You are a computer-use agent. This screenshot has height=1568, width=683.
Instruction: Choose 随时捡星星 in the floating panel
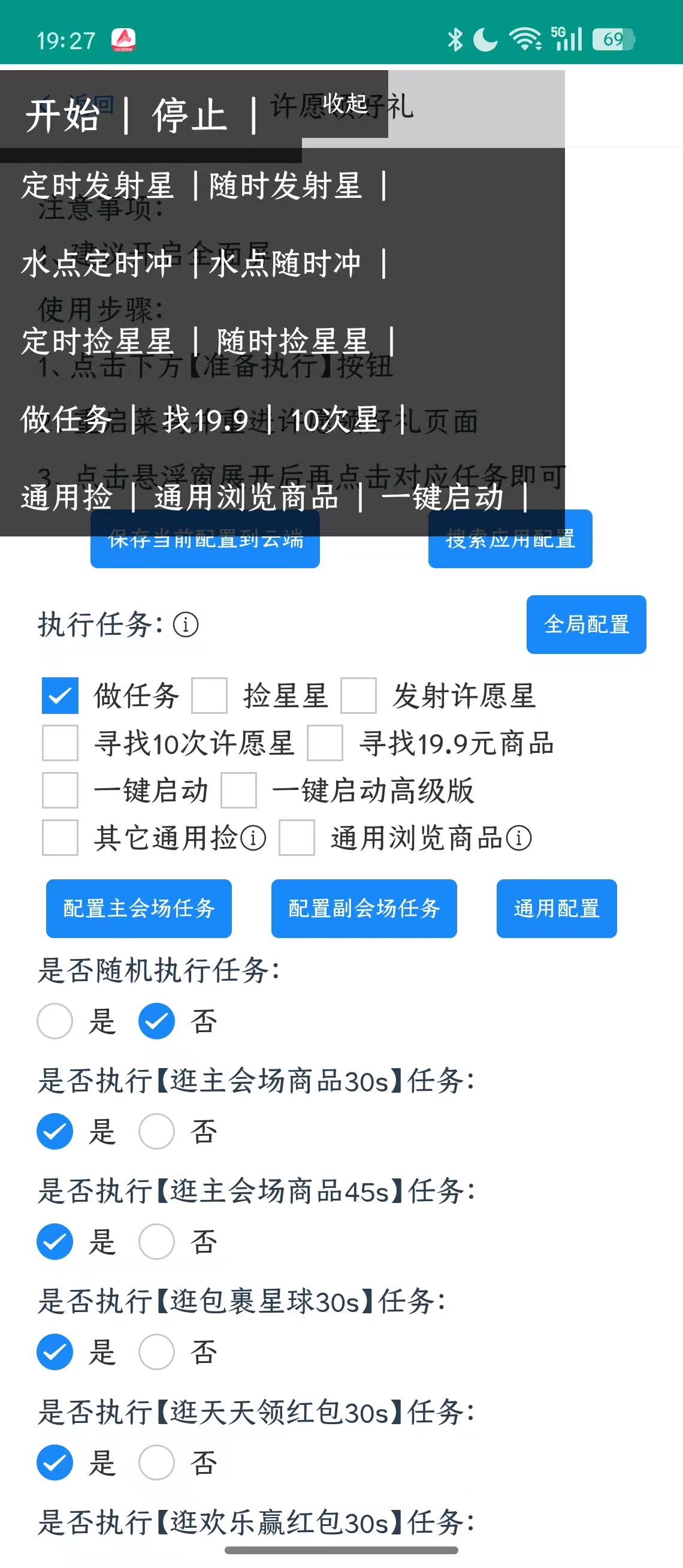292,341
